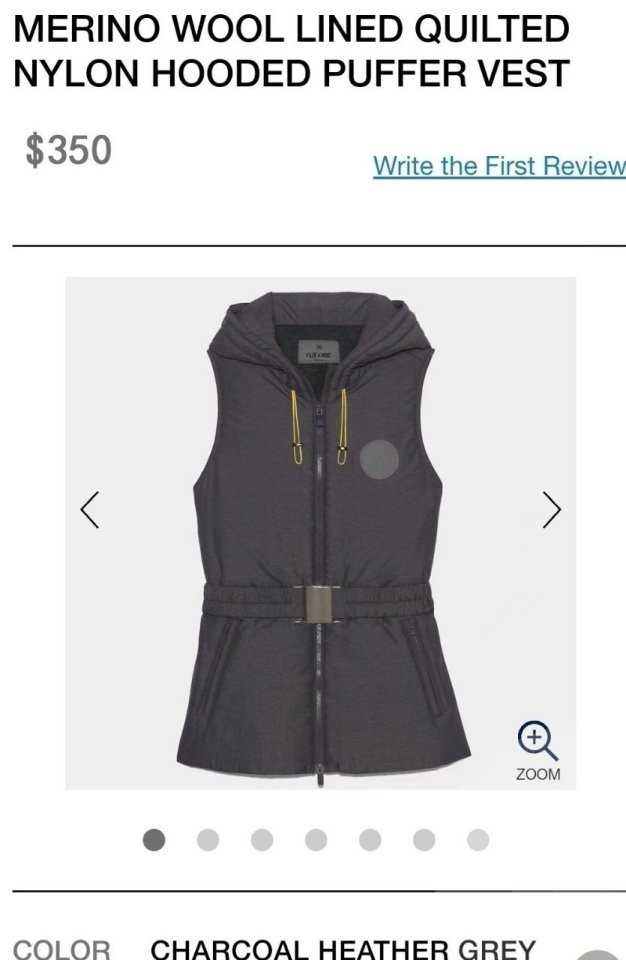Viewport: 626px width, 960px height.
Task: Select the last image indicator dot
Action: (x=478, y=840)
